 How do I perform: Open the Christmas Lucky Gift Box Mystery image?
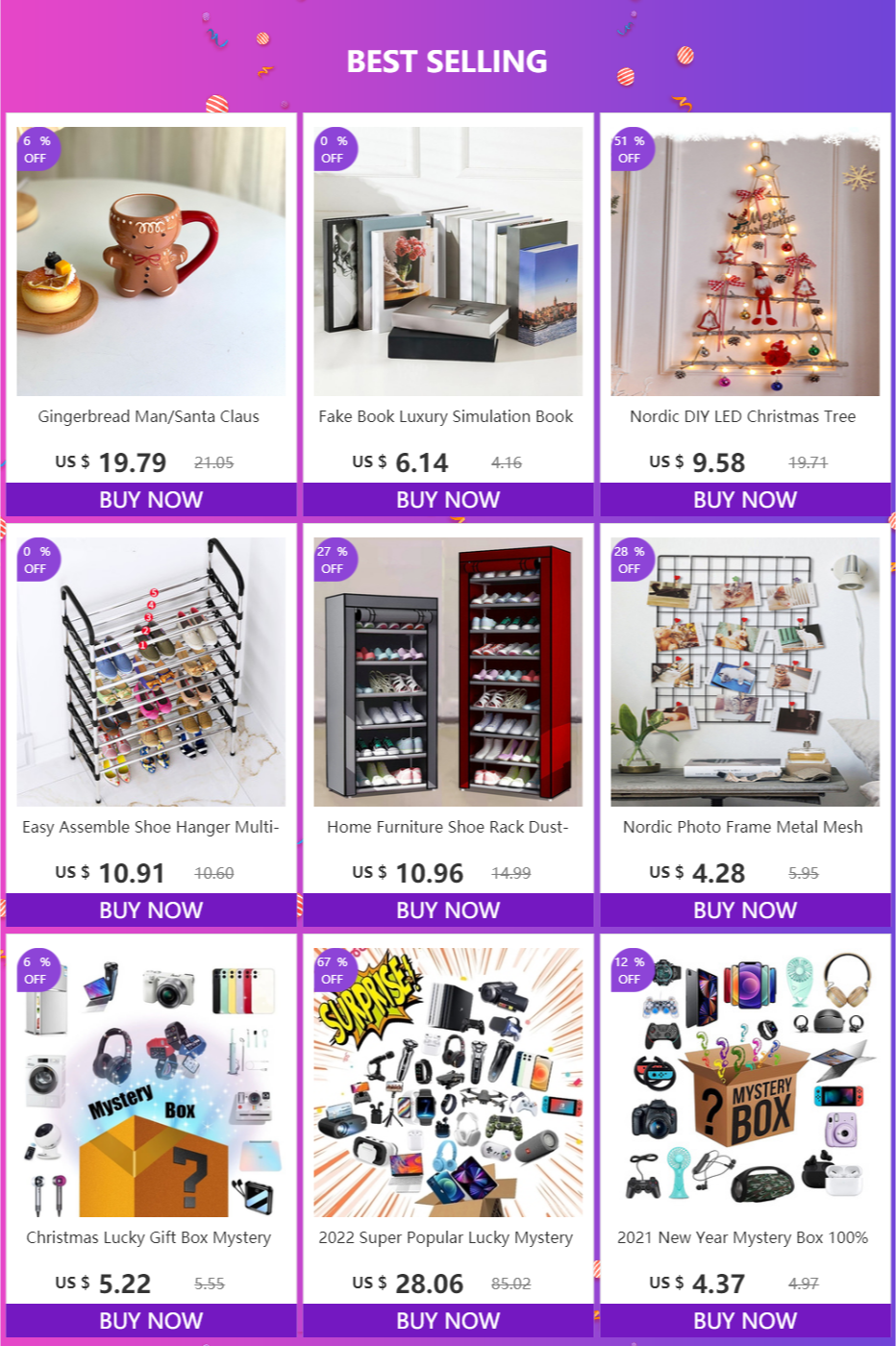coord(151,1083)
